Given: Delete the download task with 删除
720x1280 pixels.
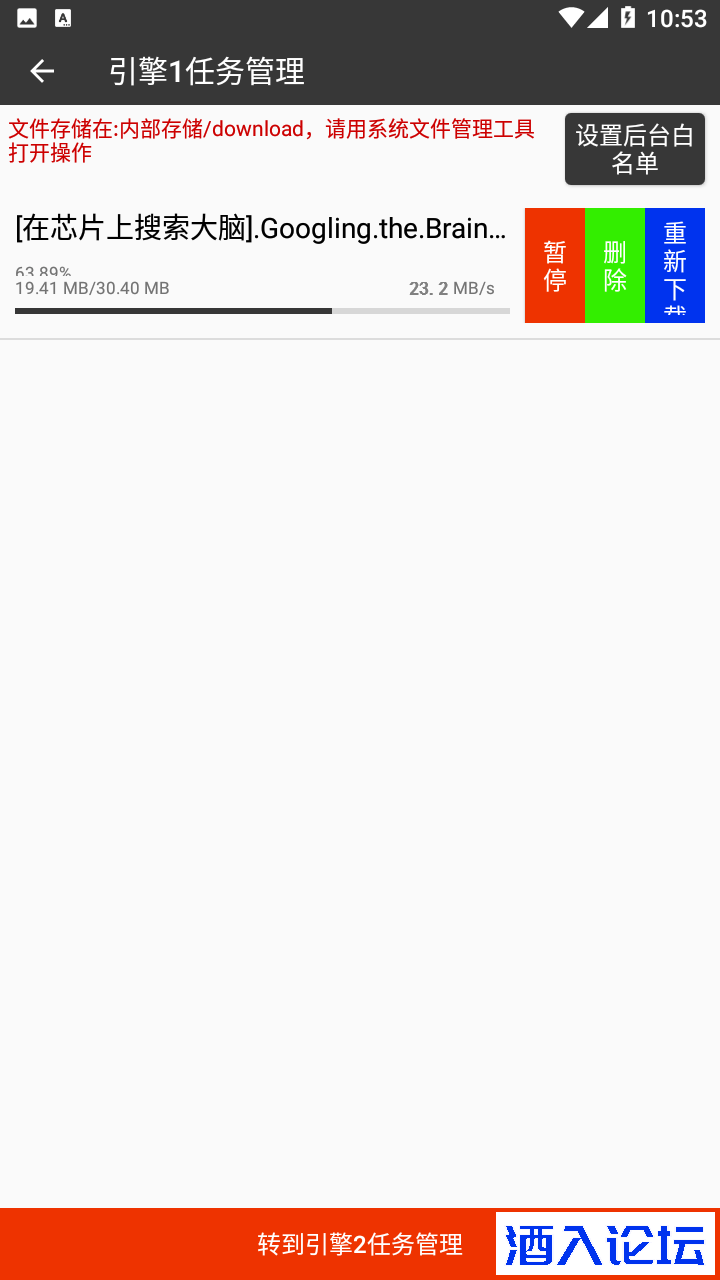Looking at the screenshot, I should point(615,266).
